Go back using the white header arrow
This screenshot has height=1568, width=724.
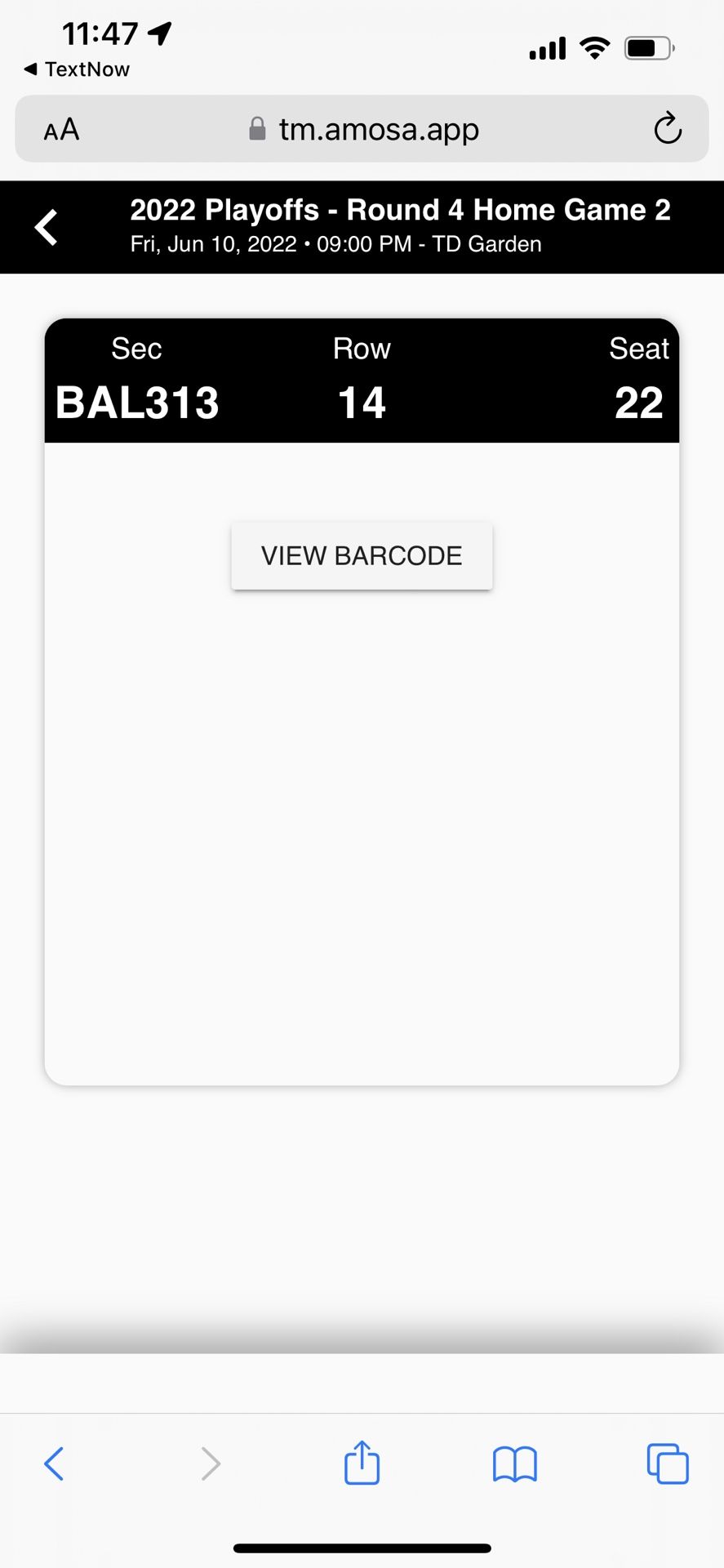coord(47,227)
